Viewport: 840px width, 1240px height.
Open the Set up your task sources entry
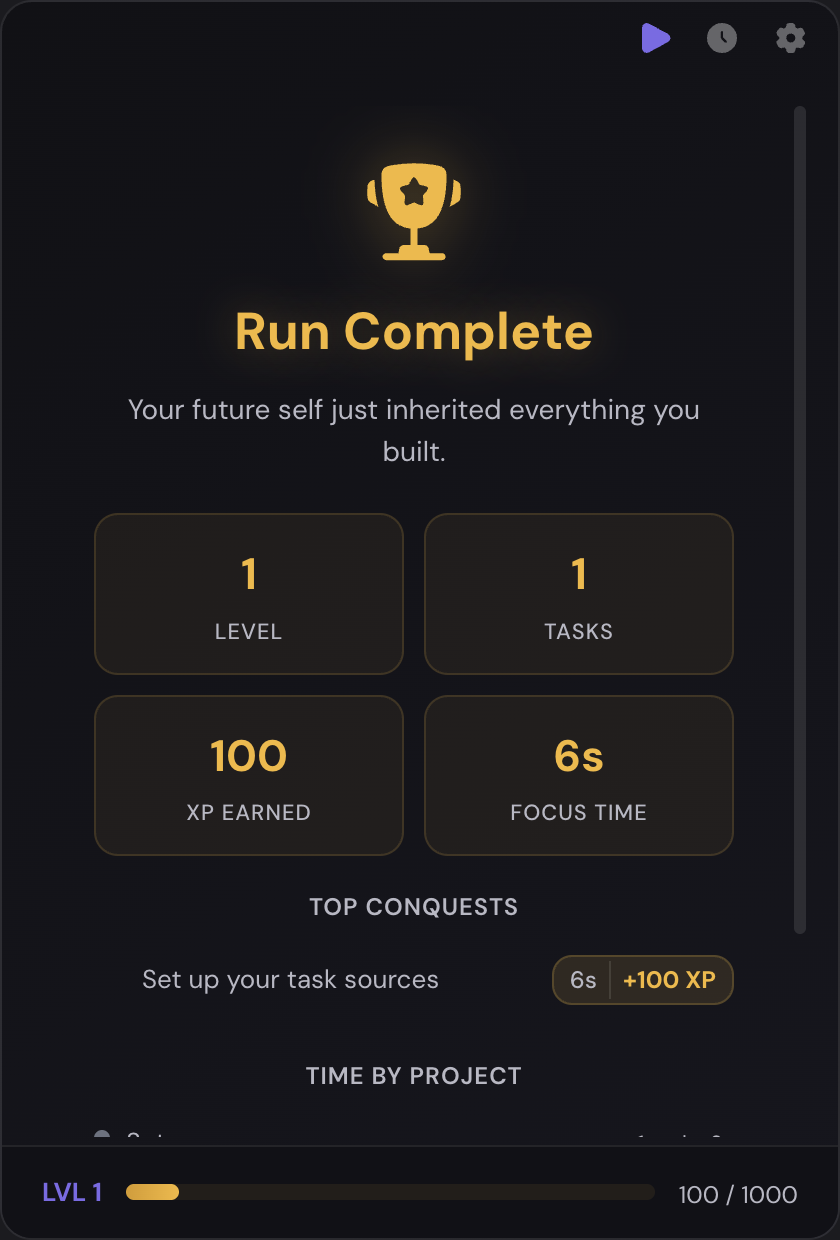pos(290,980)
